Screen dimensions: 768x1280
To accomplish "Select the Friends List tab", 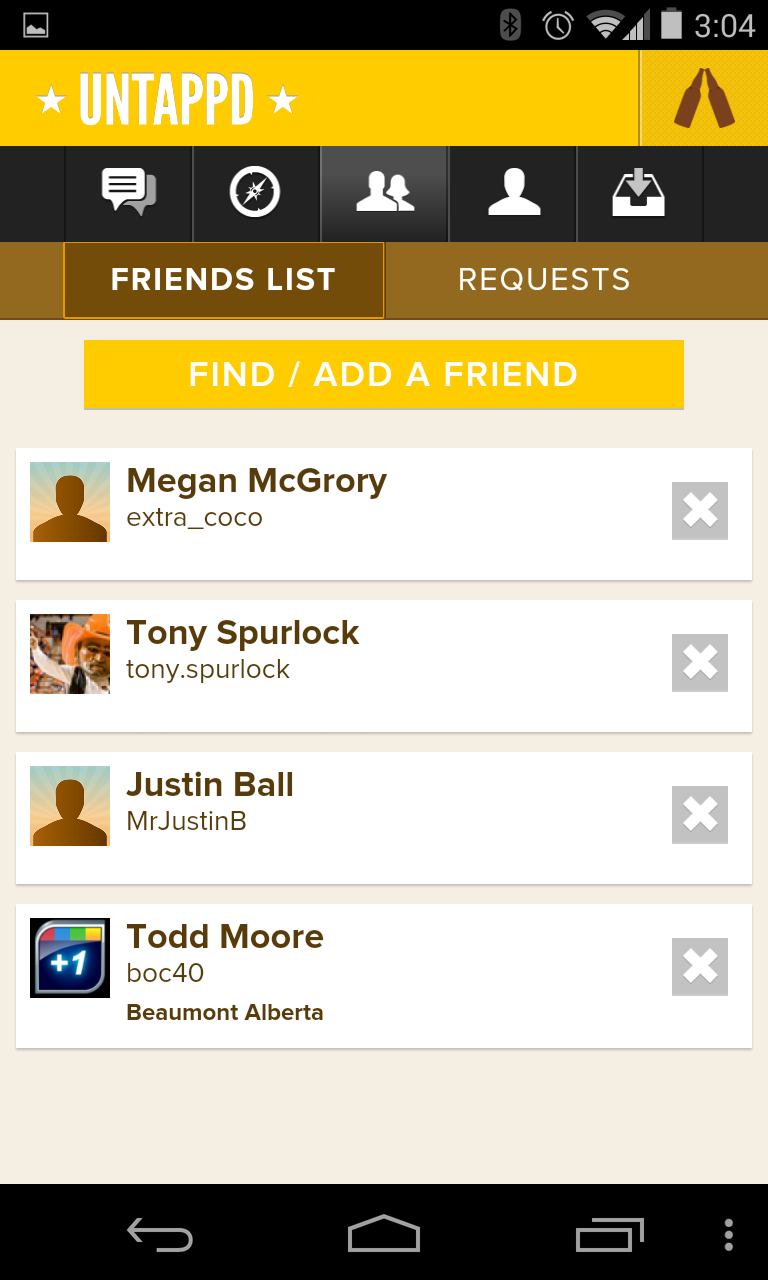I will [223, 280].
